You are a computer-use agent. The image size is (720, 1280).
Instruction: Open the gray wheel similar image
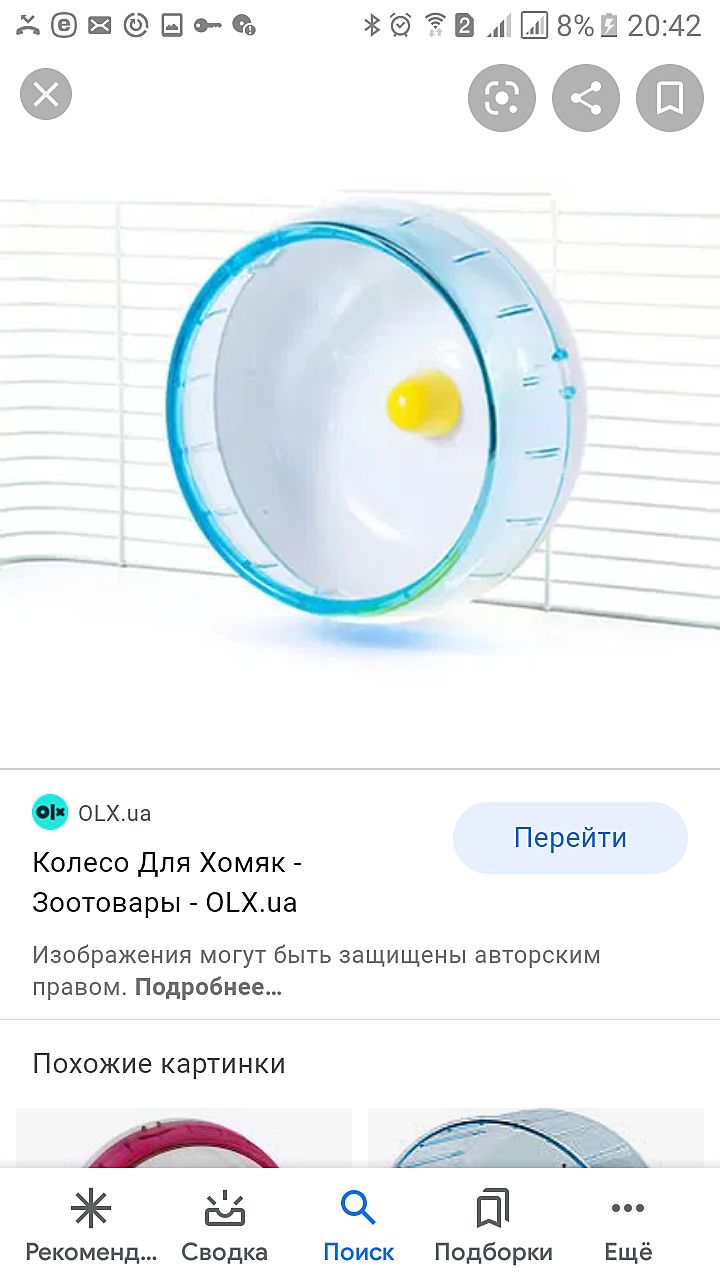[536, 1138]
